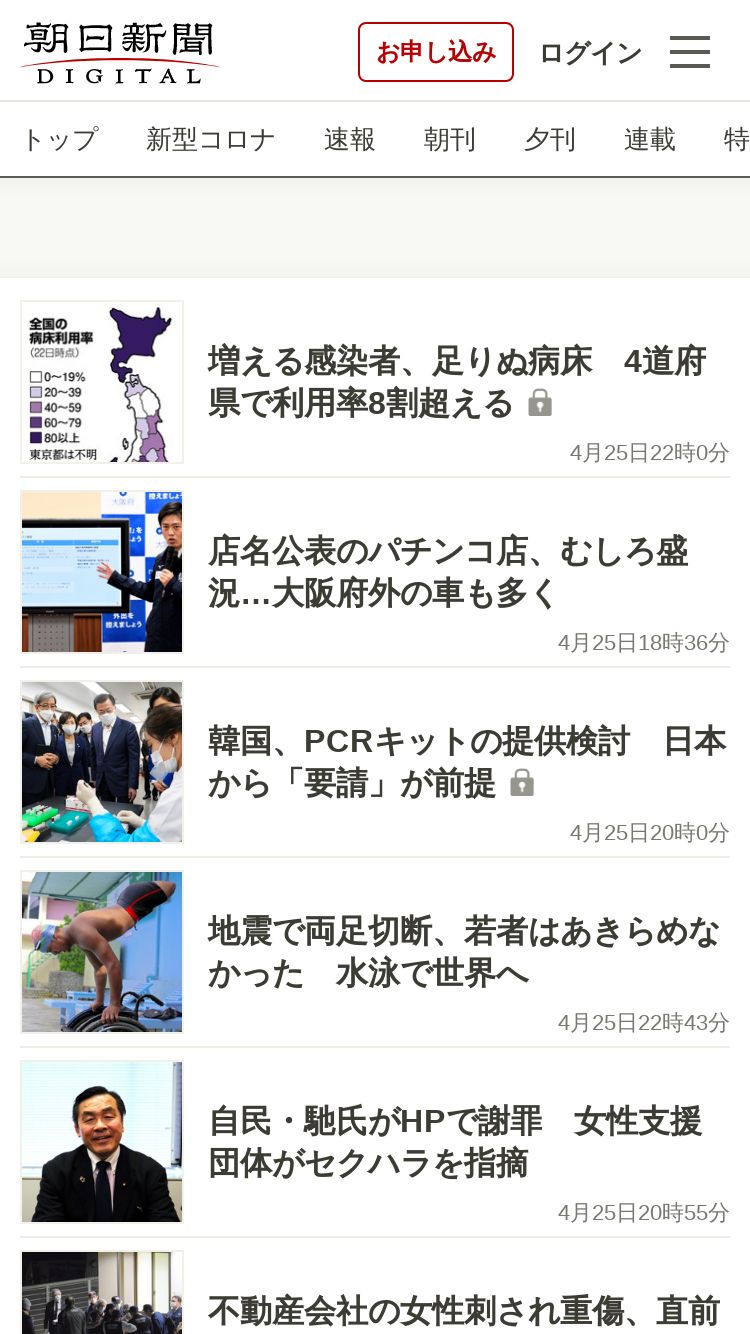Viewport: 750px width, 1334px height.
Task: Open article 自民・馳氏がHPで謝罪
Action: [375, 1142]
